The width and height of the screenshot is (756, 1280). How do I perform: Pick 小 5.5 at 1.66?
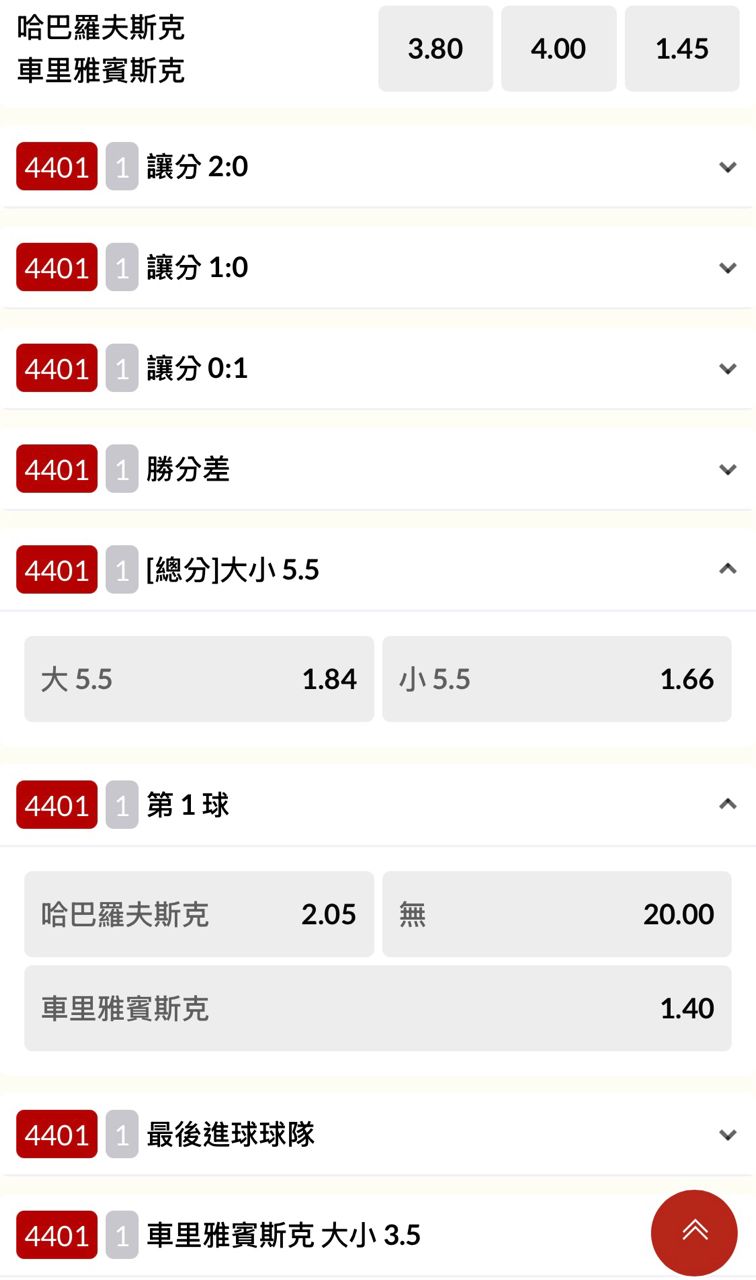pyautogui.click(x=556, y=680)
